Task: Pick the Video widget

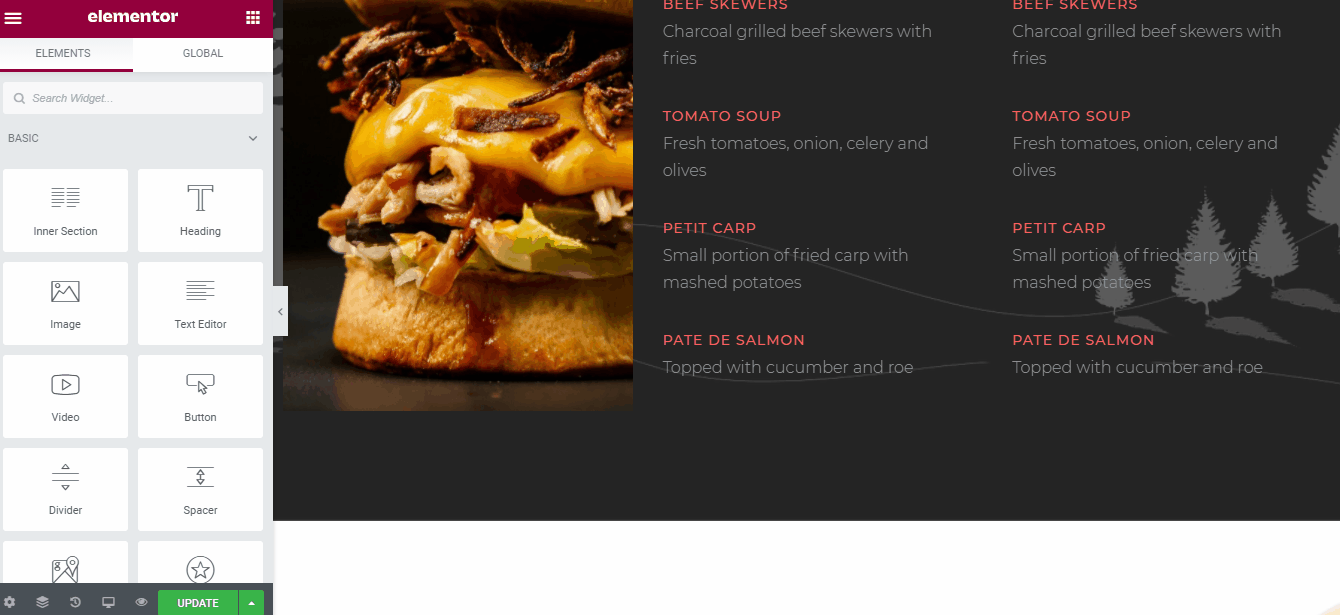Action: coord(65,396)
